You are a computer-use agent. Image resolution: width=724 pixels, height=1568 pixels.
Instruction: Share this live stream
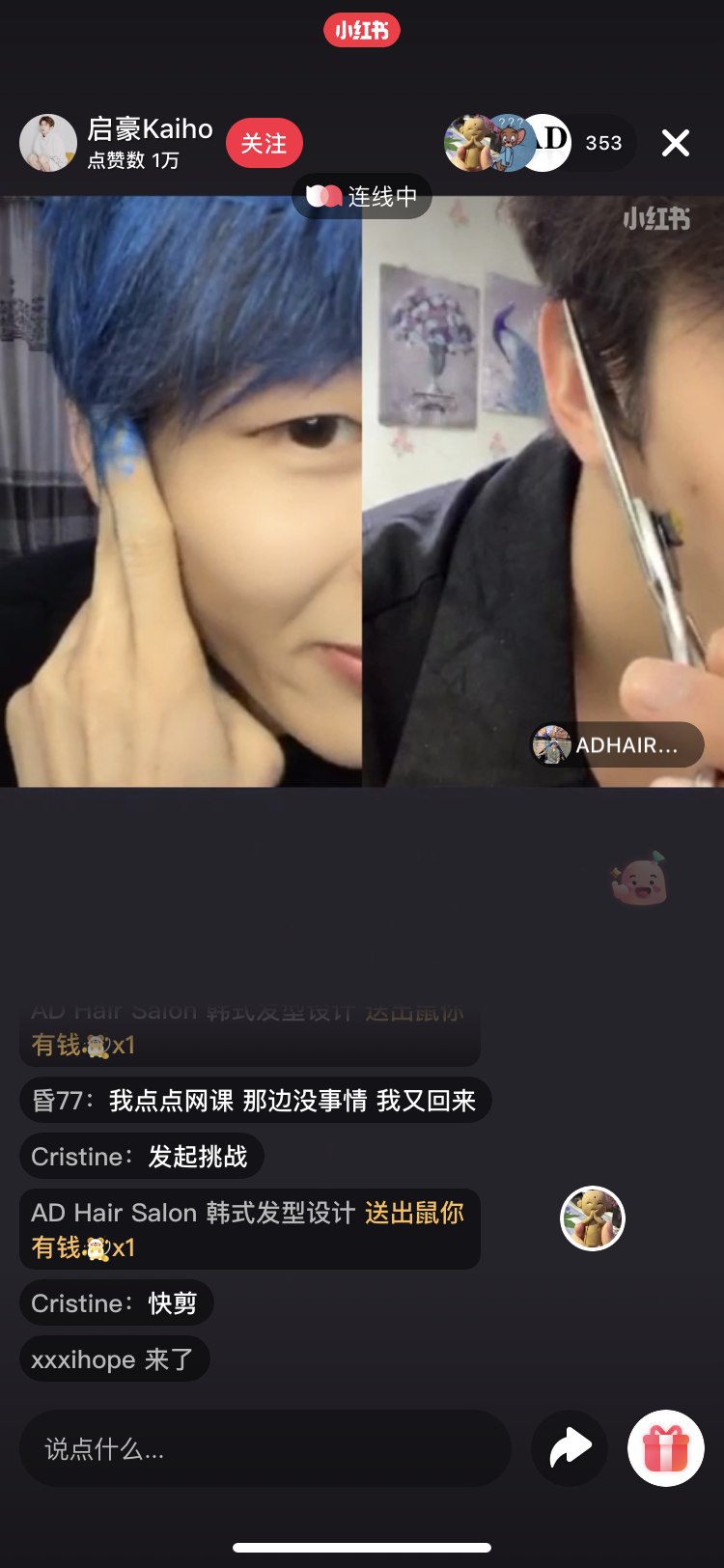tap(570, 1448)
